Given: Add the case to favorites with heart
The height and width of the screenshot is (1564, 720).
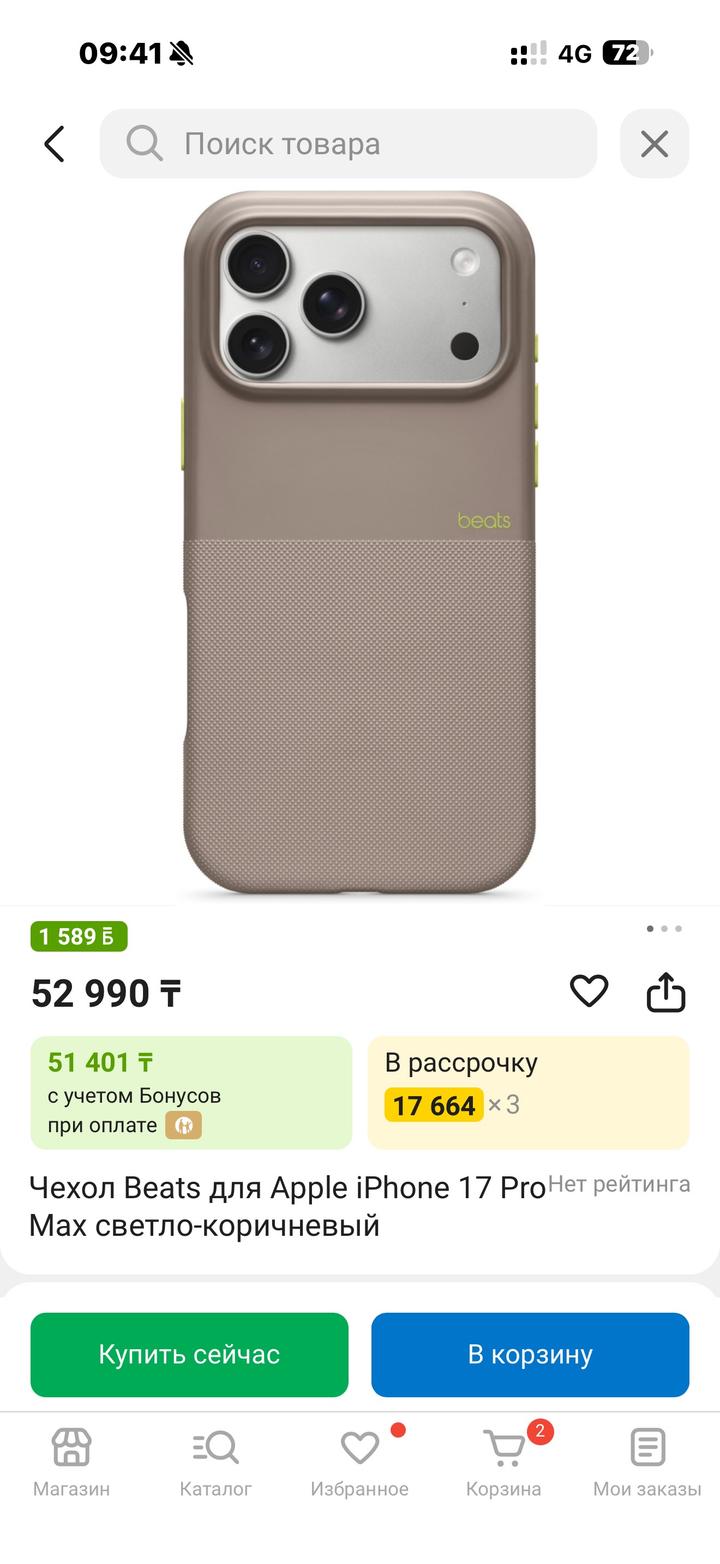Looking at the screenshot, I should pyautogui.click(x=589, y=991).
